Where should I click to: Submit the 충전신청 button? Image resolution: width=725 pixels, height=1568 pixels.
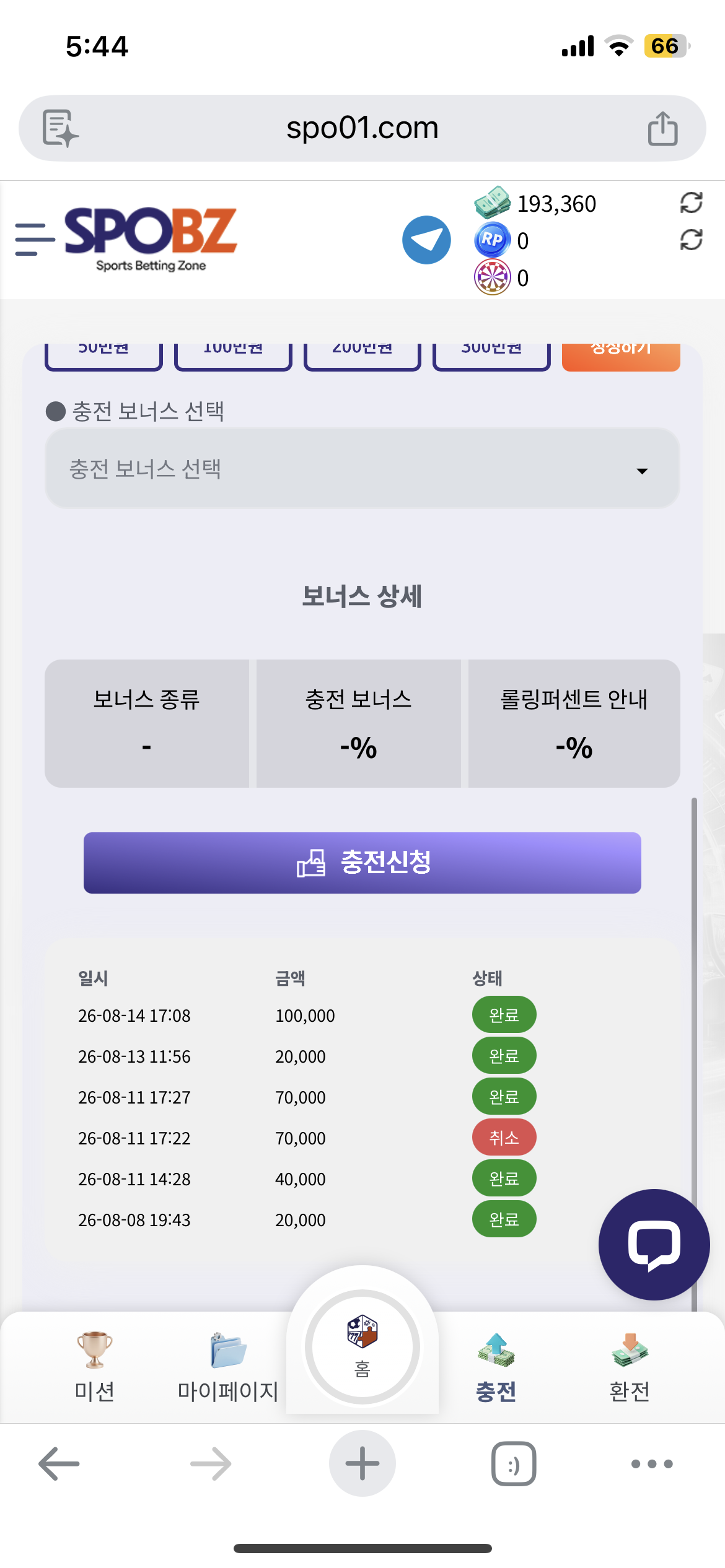click(x=362, y=863)
